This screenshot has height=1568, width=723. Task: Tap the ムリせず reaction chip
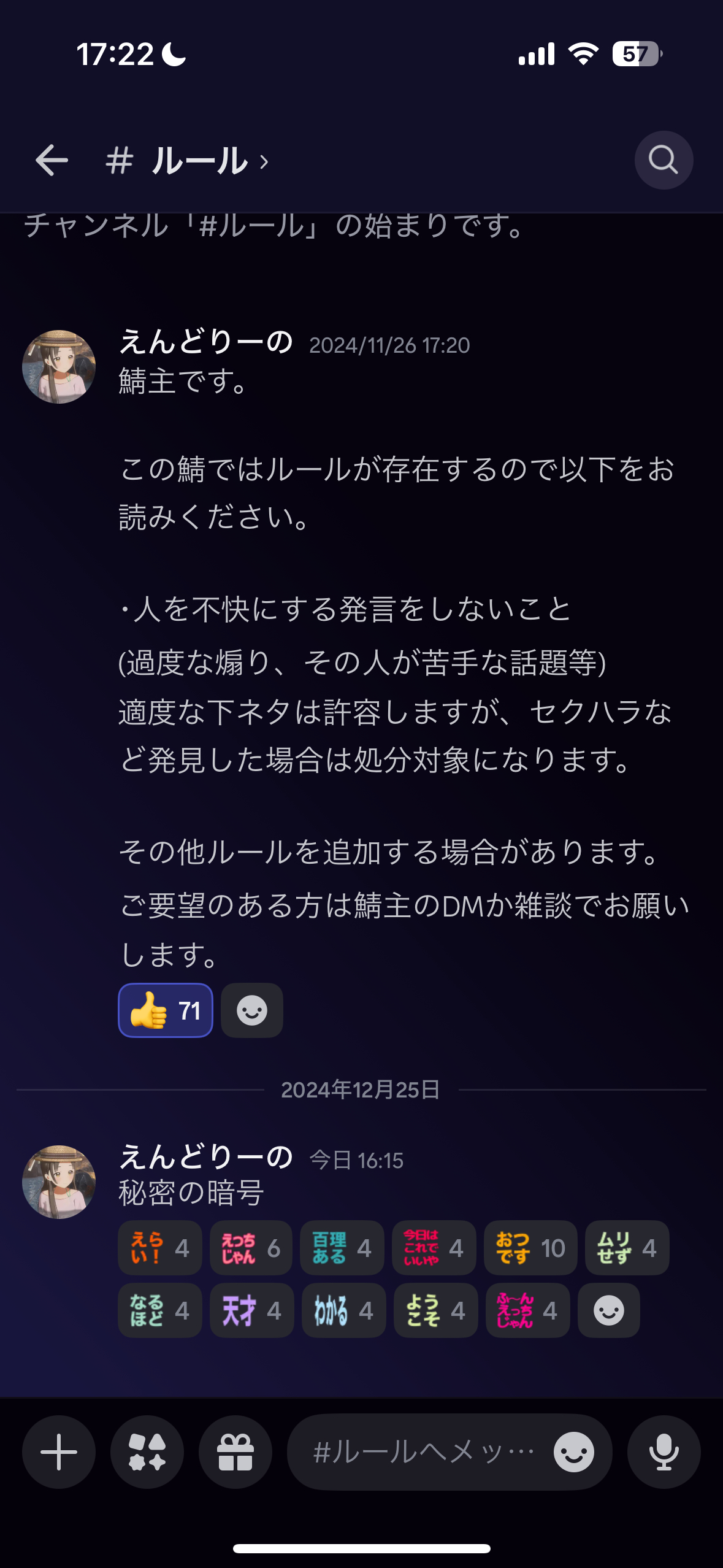click(x=627, y=1248)
